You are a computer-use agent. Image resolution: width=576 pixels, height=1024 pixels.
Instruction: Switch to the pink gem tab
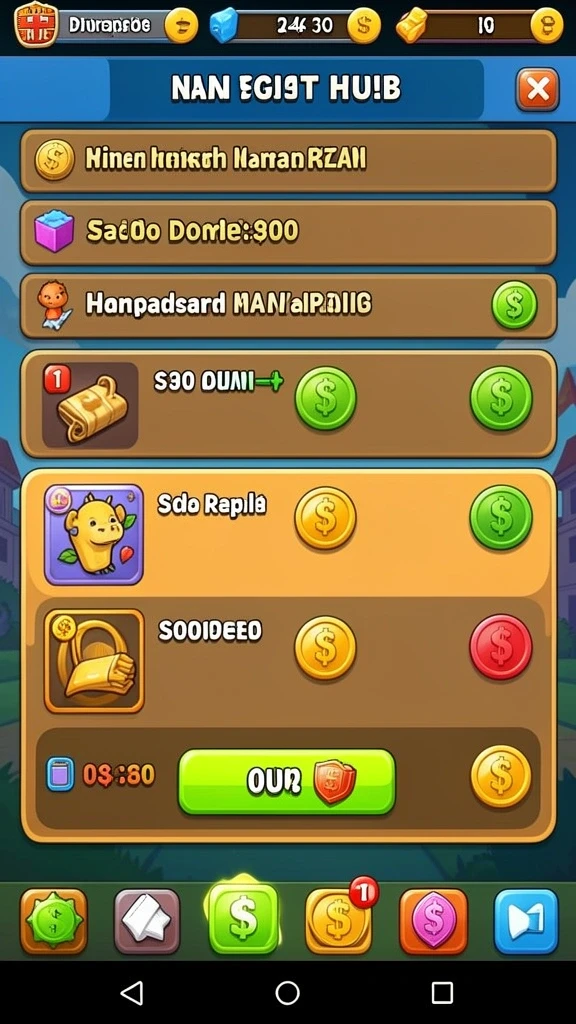433,921
